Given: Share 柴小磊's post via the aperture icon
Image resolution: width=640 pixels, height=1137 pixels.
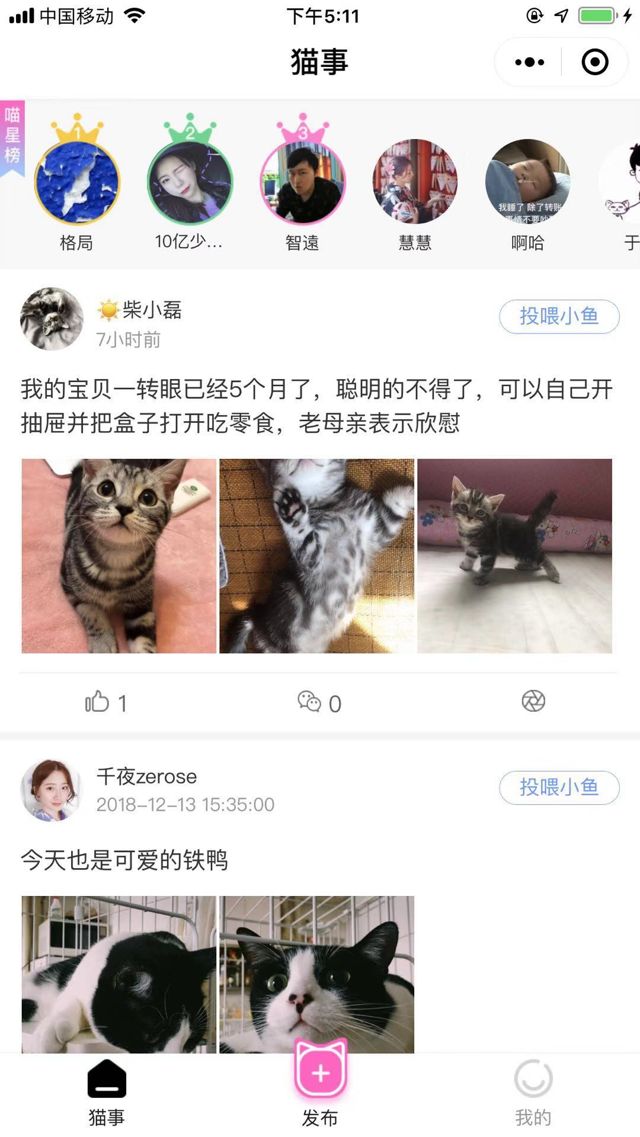Looking at the screenshot, I should click(533, 701).
